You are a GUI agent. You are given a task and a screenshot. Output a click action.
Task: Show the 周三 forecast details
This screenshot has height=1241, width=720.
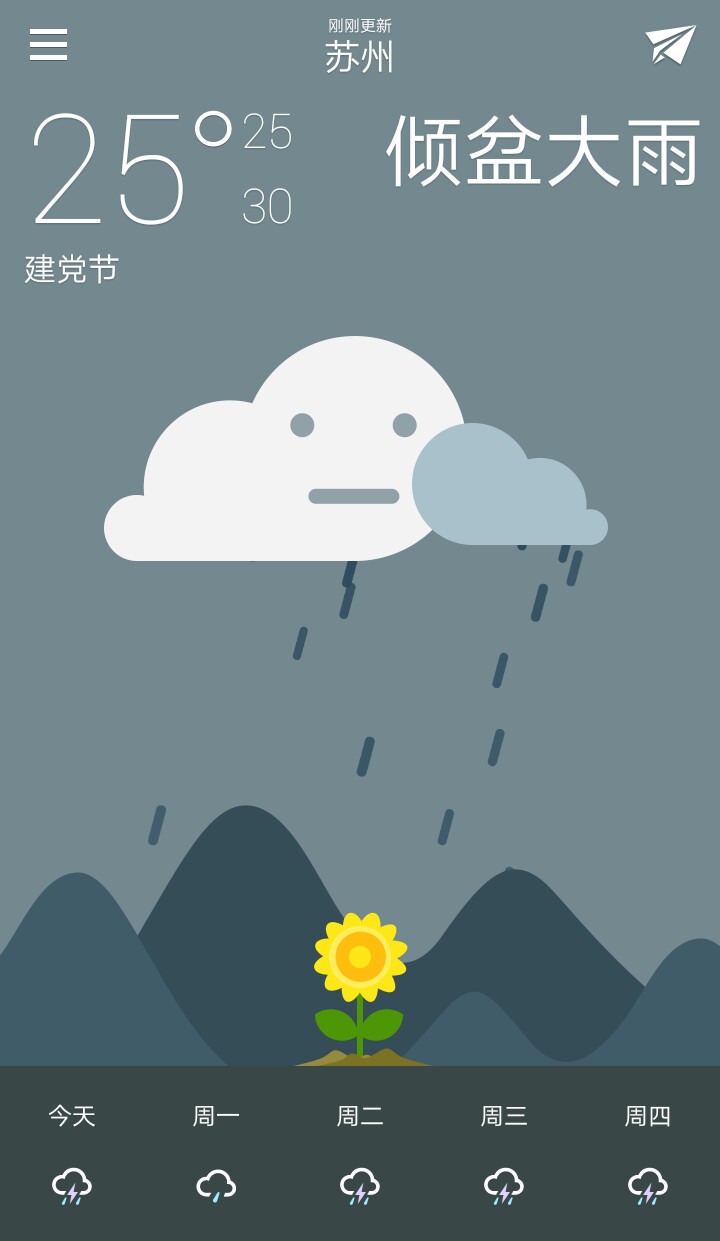pos(504,1152)
